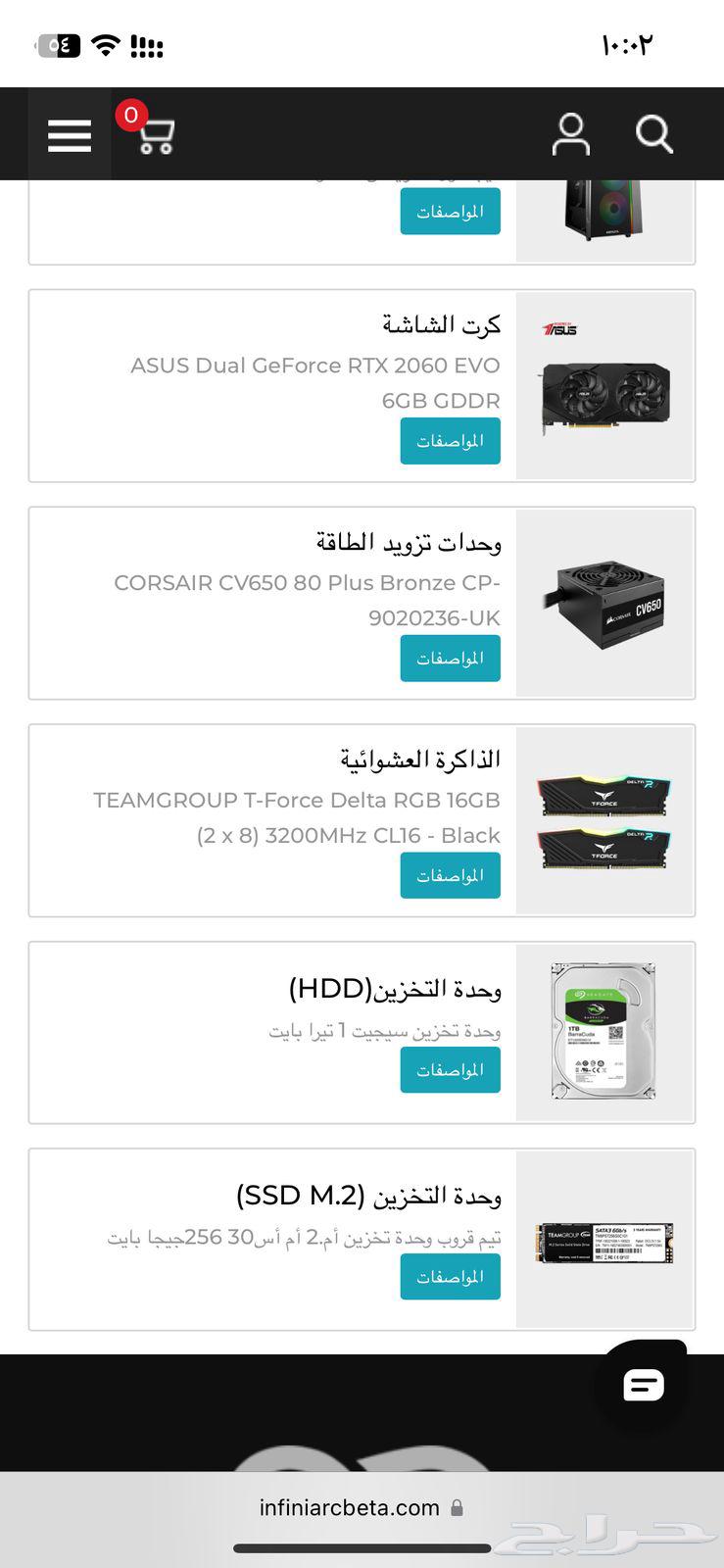Open the shopping cart
The image size is (724, 1568).
coord(155,135)
